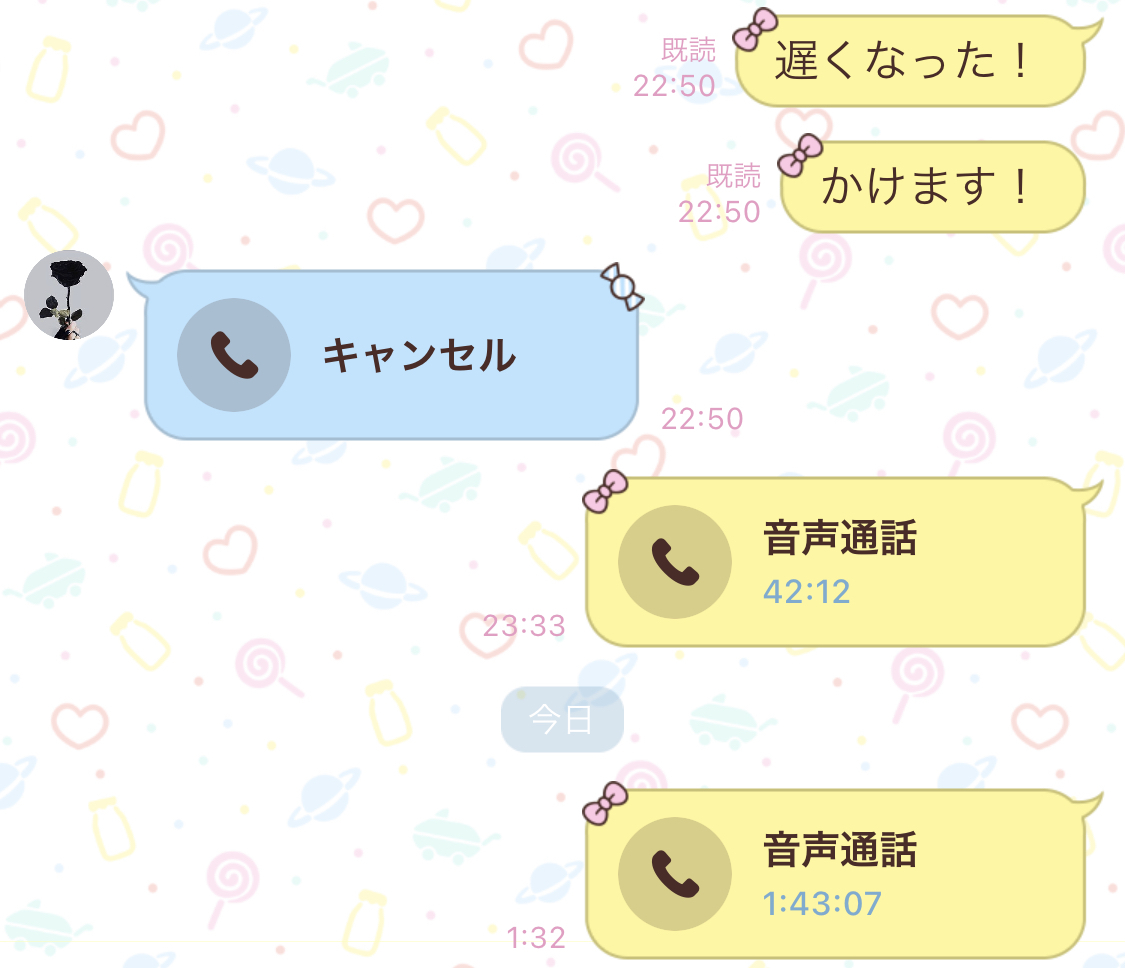Tap the 音声通話 42:12 call record
This screenshot has height=968, width=1125.
(x=835, y=562)
